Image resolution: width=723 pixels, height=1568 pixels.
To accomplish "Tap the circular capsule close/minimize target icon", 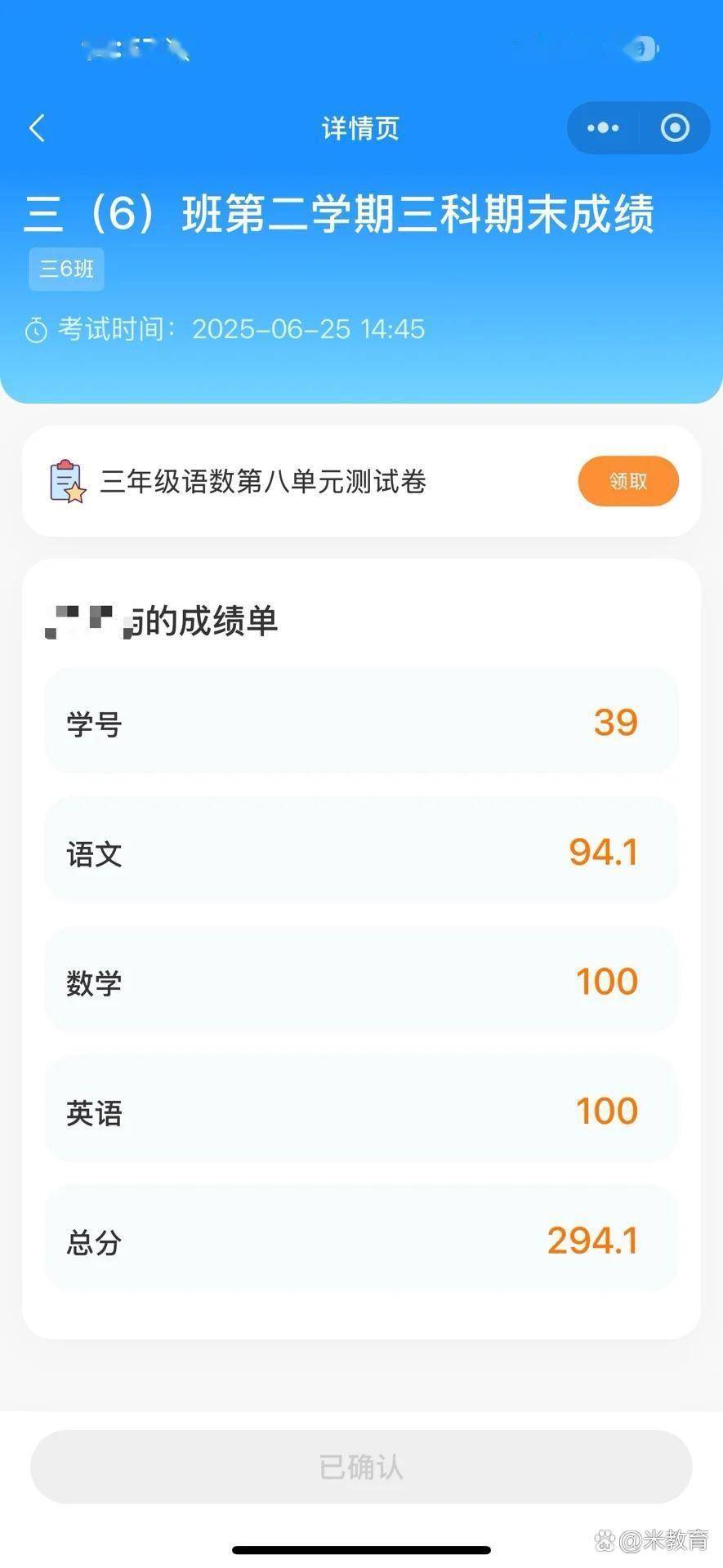I will 675,128.
